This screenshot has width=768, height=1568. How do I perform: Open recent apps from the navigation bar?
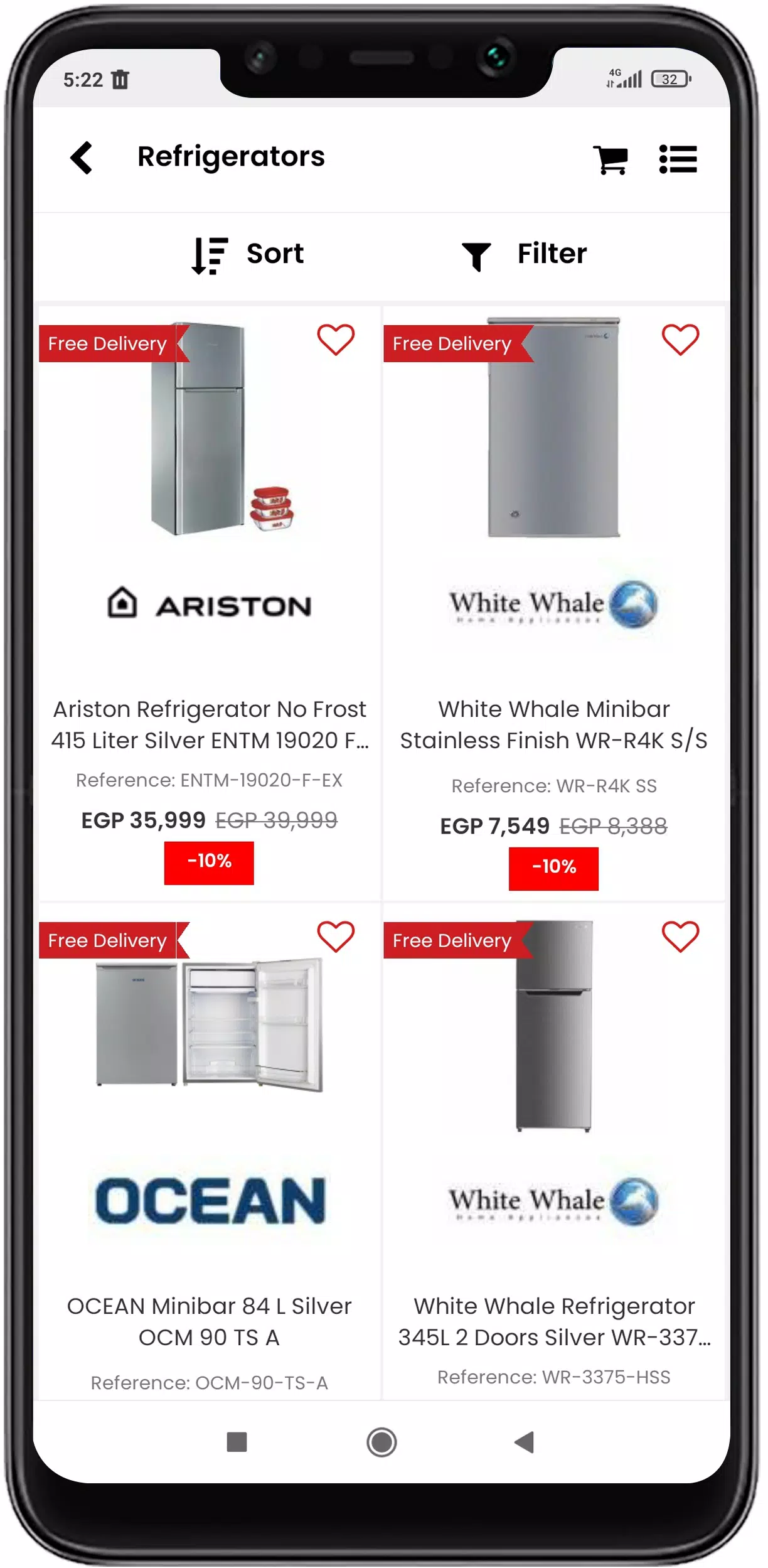(x=237, y=1443)
